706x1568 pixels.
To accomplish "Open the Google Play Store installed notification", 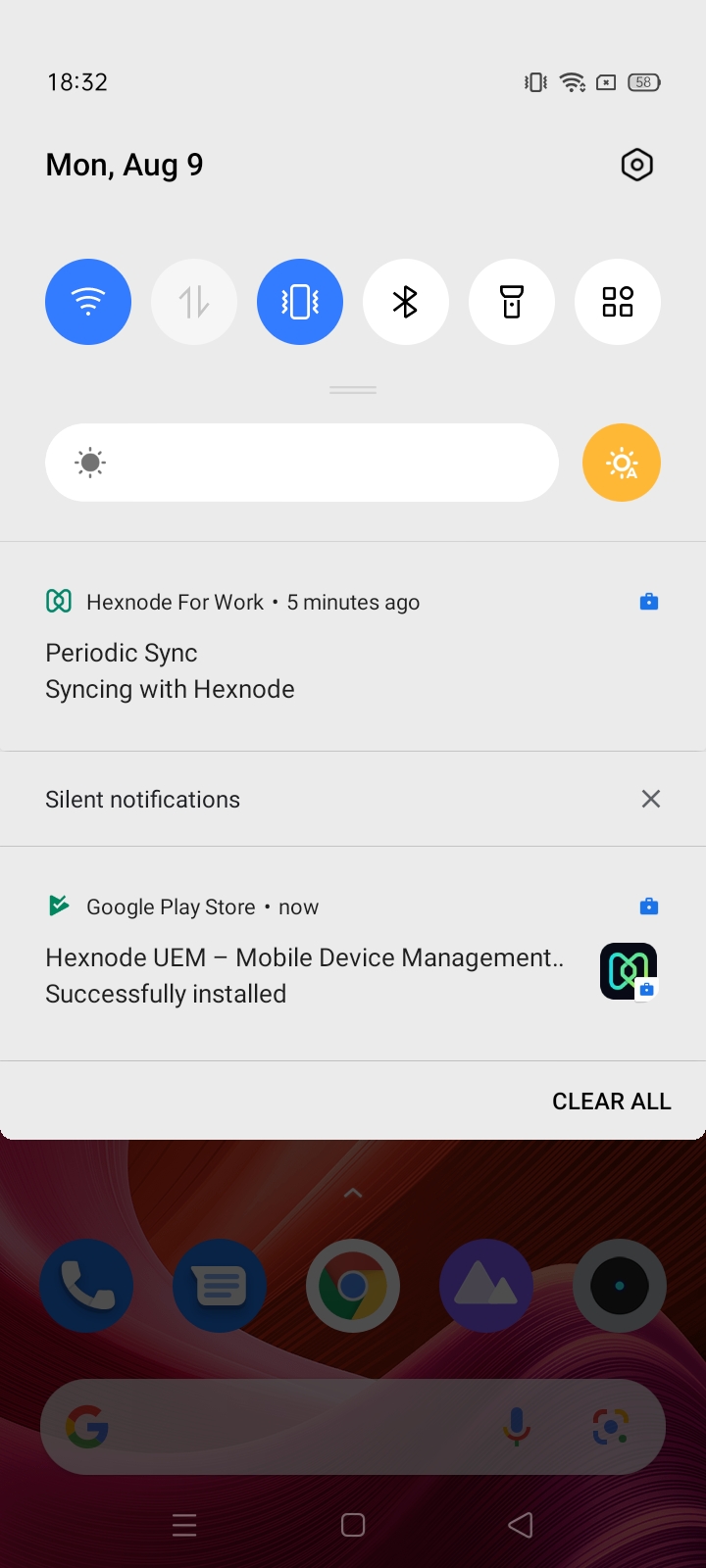I will pyautogui.click(x=353, y=953).
